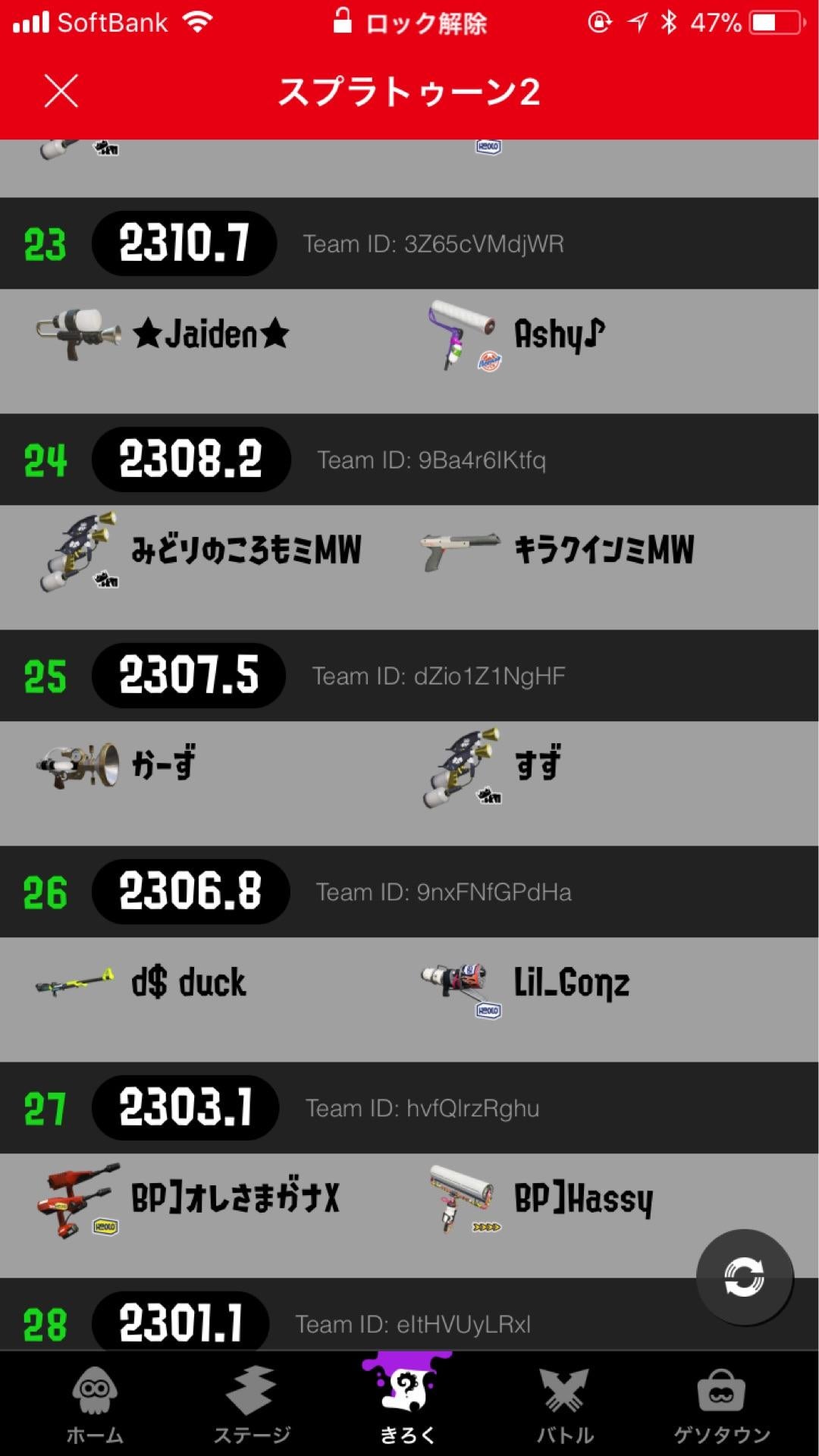Switch to the ホーム tab
819x1456 pixels.
tap(95, 1405)
